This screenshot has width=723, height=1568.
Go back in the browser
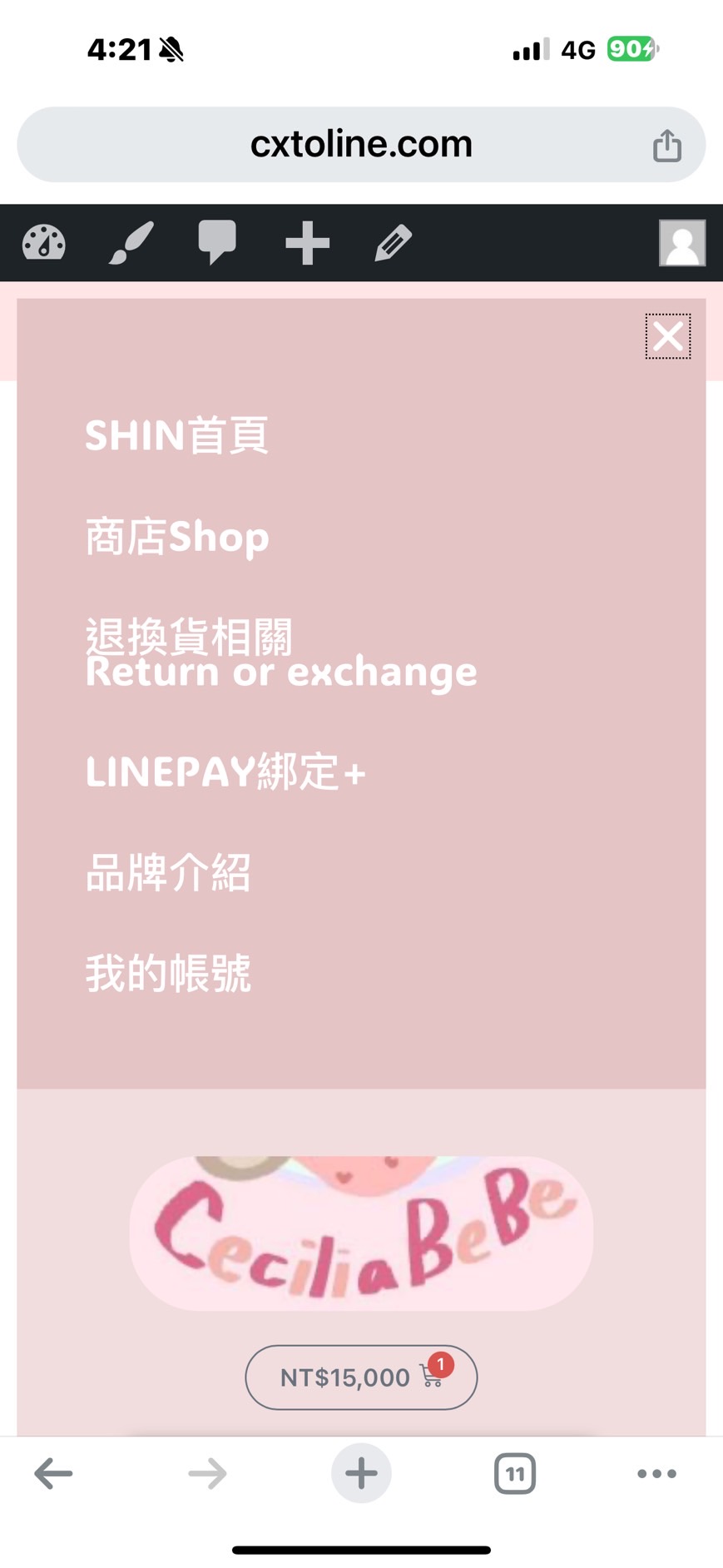53,1473
